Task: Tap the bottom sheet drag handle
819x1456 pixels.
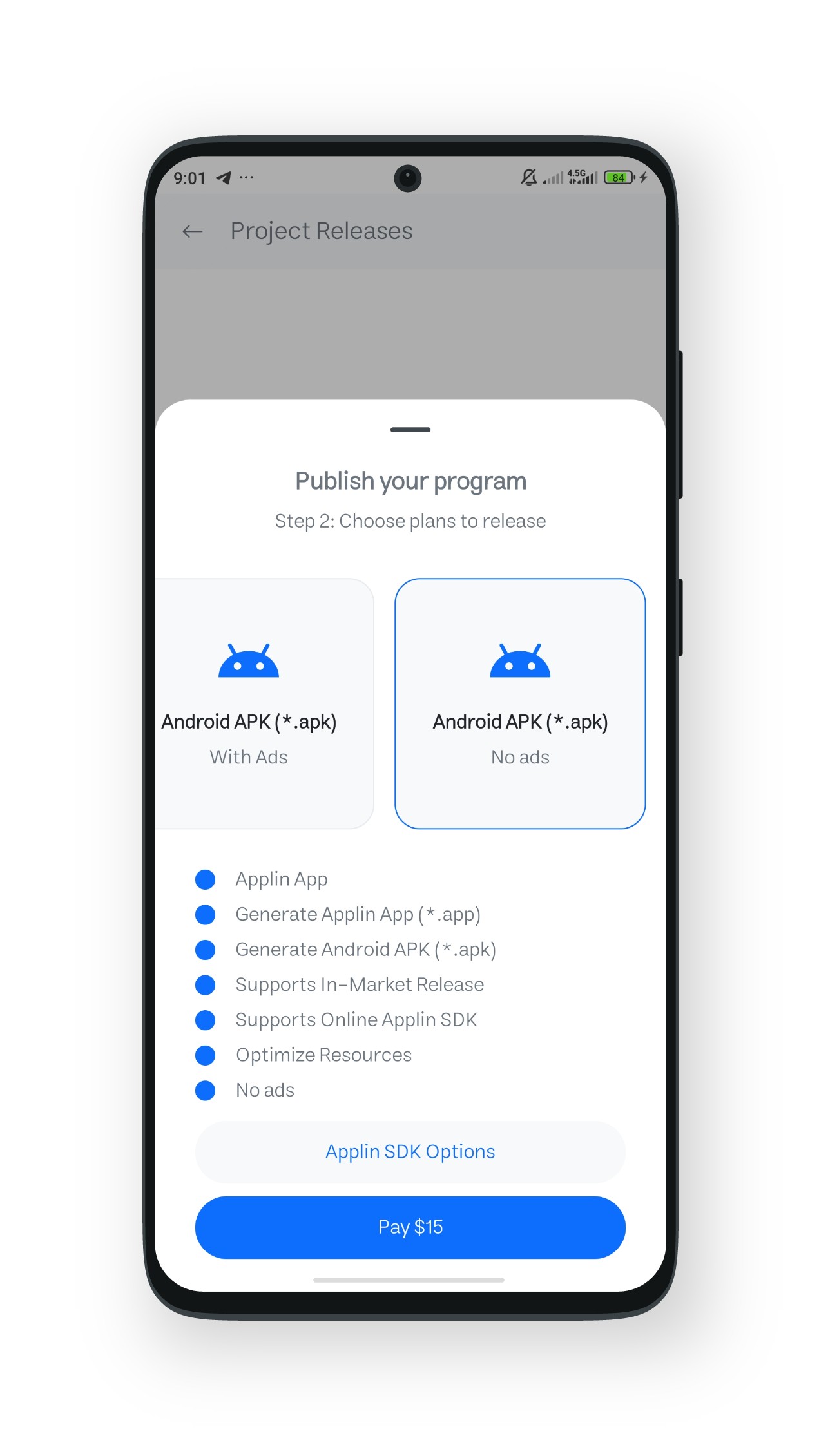Action: pyautogui.click(x=410, y=430)
